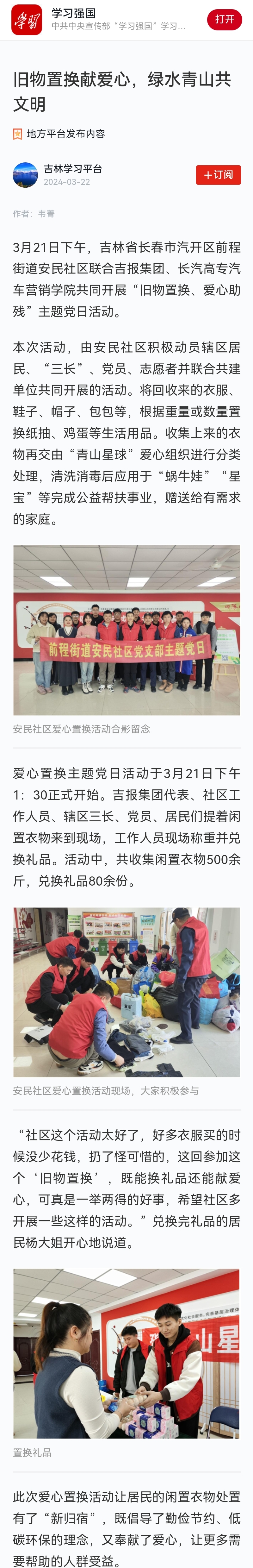
Task: View the group photo of 安民社区 activity
Action: [x=126, y=630]
